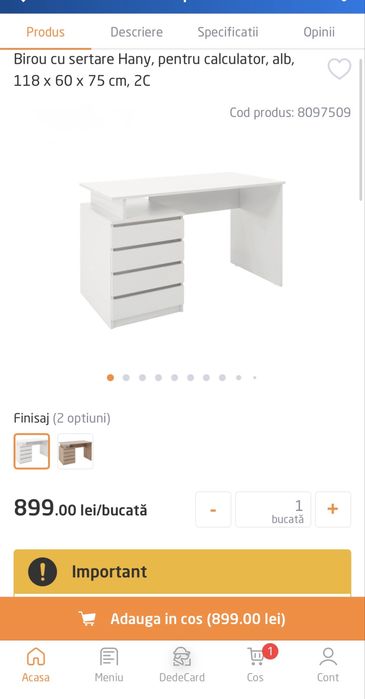Choose the oak brown finish option

click(x=75, y=451)
